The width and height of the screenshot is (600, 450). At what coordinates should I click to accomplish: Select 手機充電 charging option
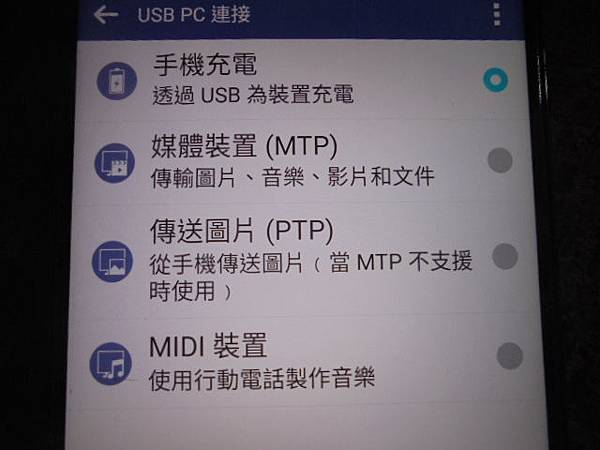(x=494, y=80)
